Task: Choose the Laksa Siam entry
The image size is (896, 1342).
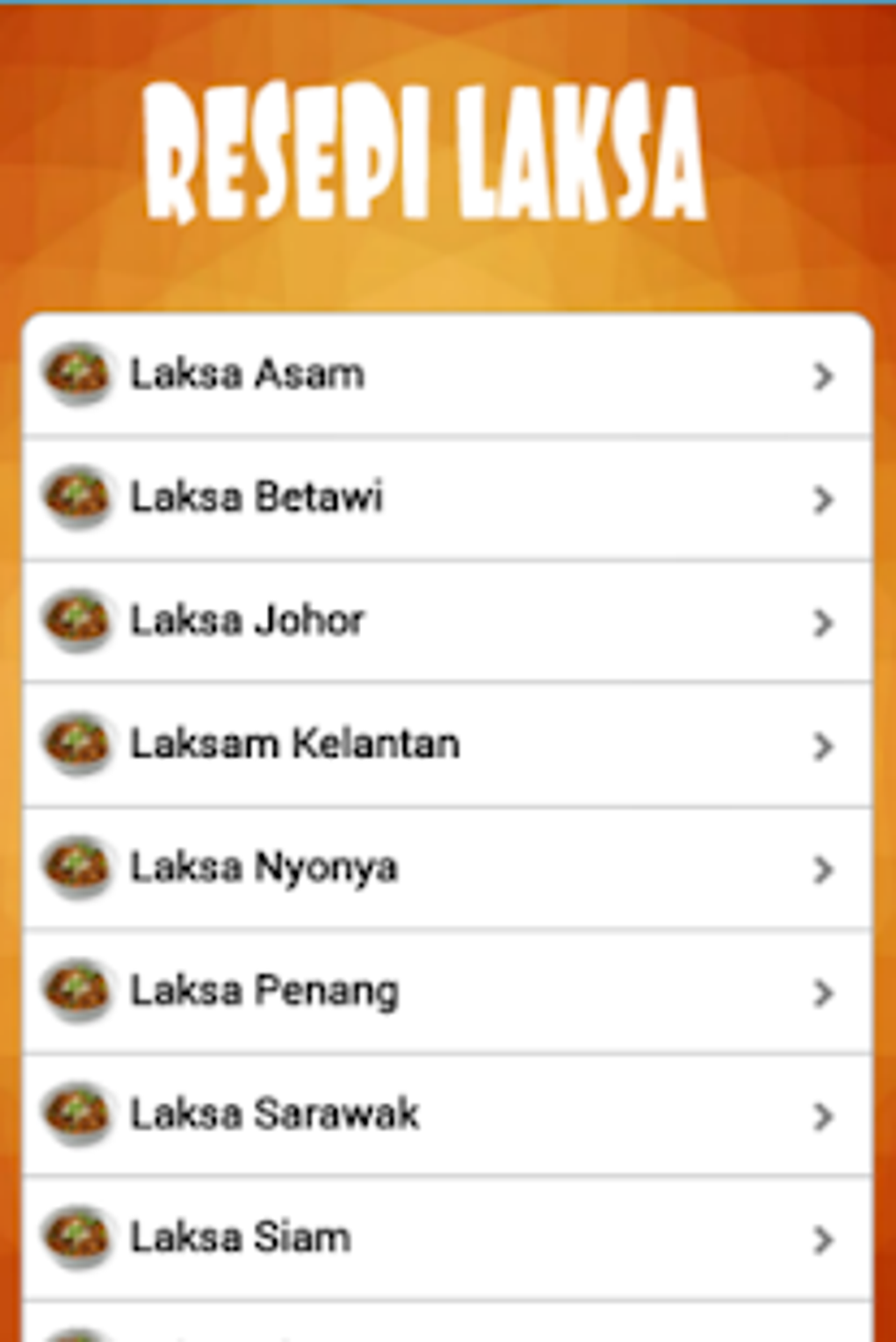Action: point(446,1238)
